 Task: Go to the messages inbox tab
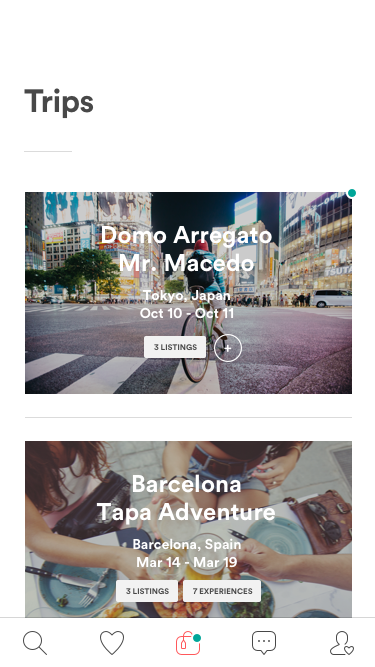264,643
